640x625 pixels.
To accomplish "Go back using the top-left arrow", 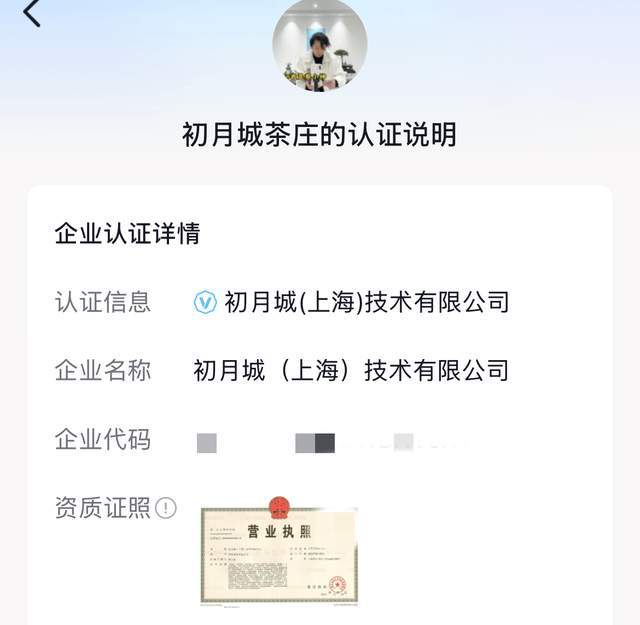I will coord(32,13).
